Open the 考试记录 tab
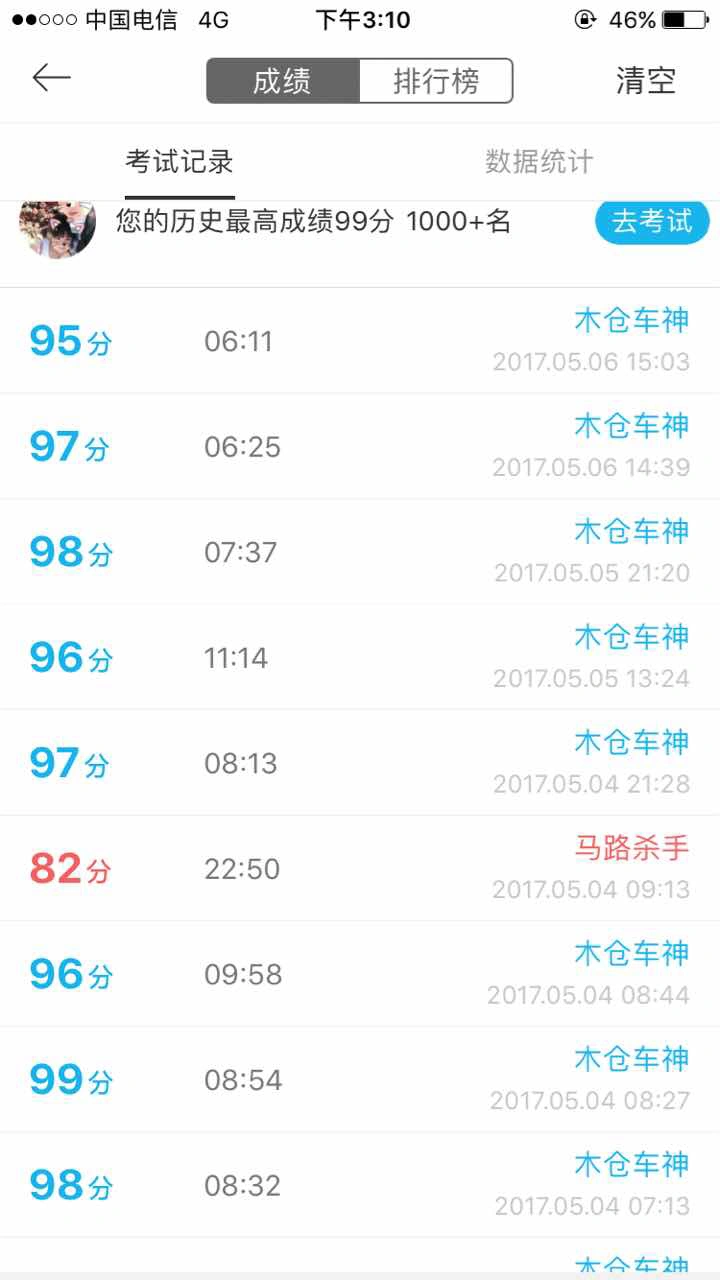This screenshot has height=1280, width=720. 180,161
